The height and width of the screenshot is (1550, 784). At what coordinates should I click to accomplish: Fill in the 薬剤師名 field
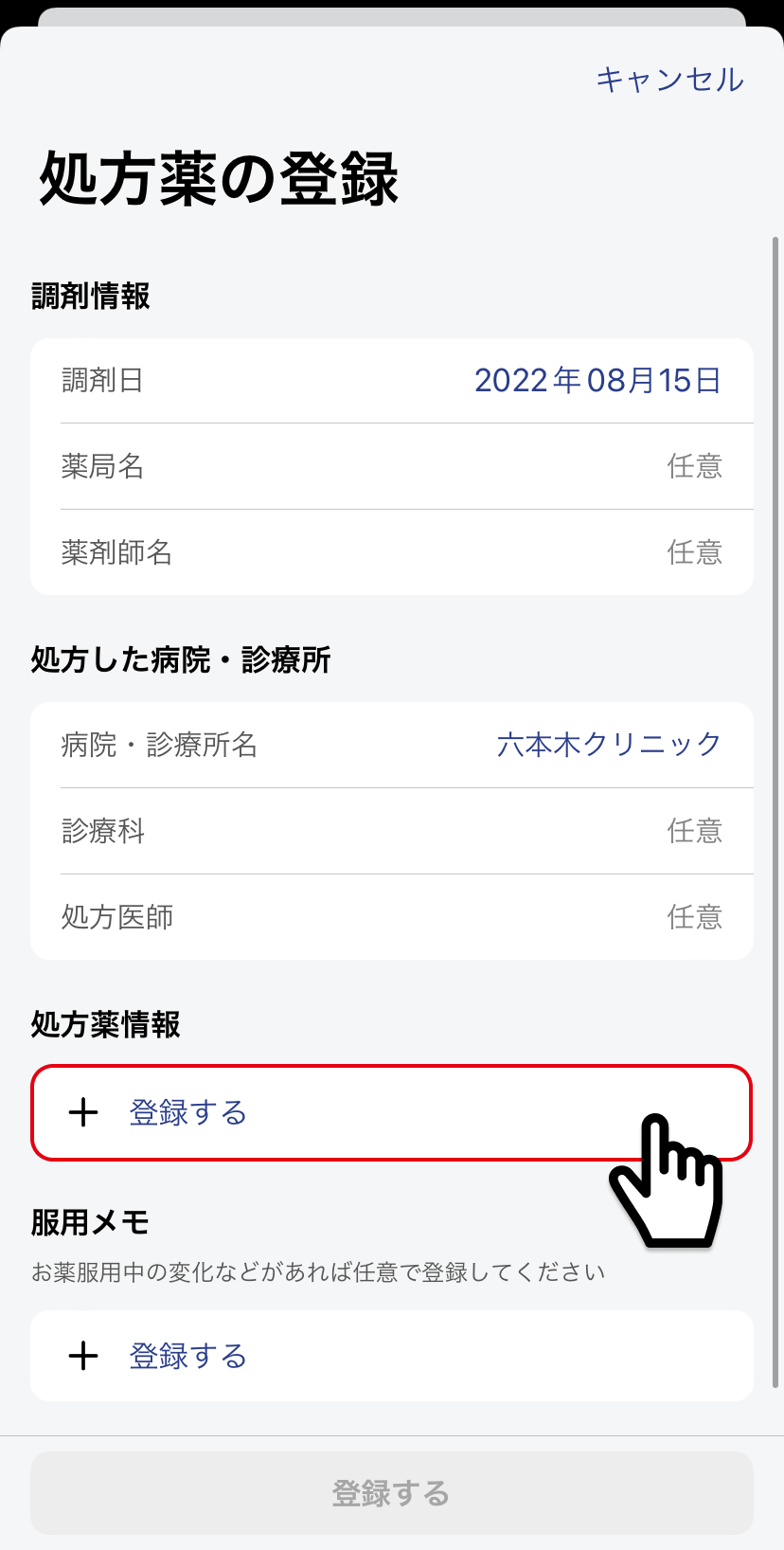point(392,552)
